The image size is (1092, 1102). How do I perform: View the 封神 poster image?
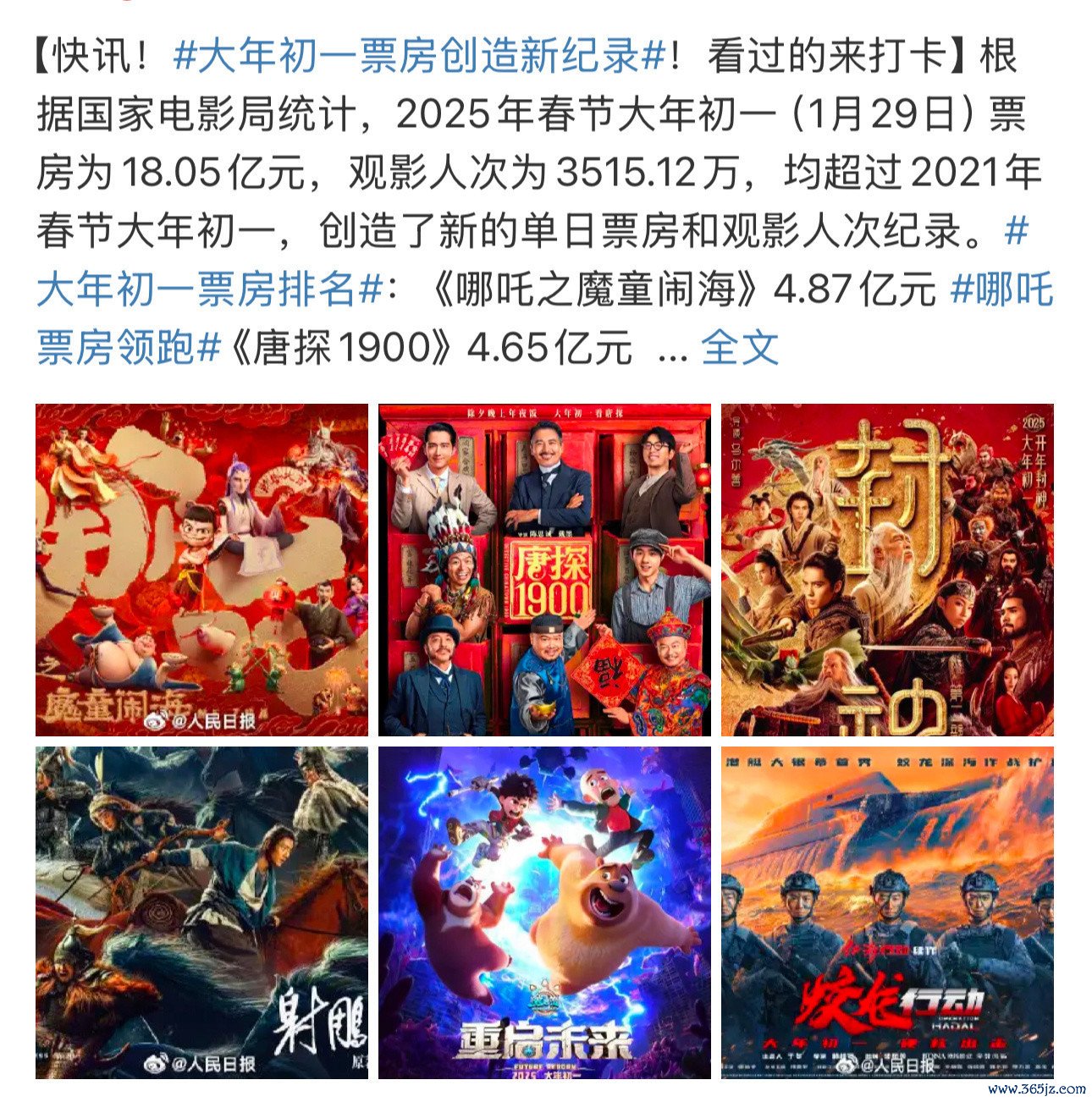point(887,570)
